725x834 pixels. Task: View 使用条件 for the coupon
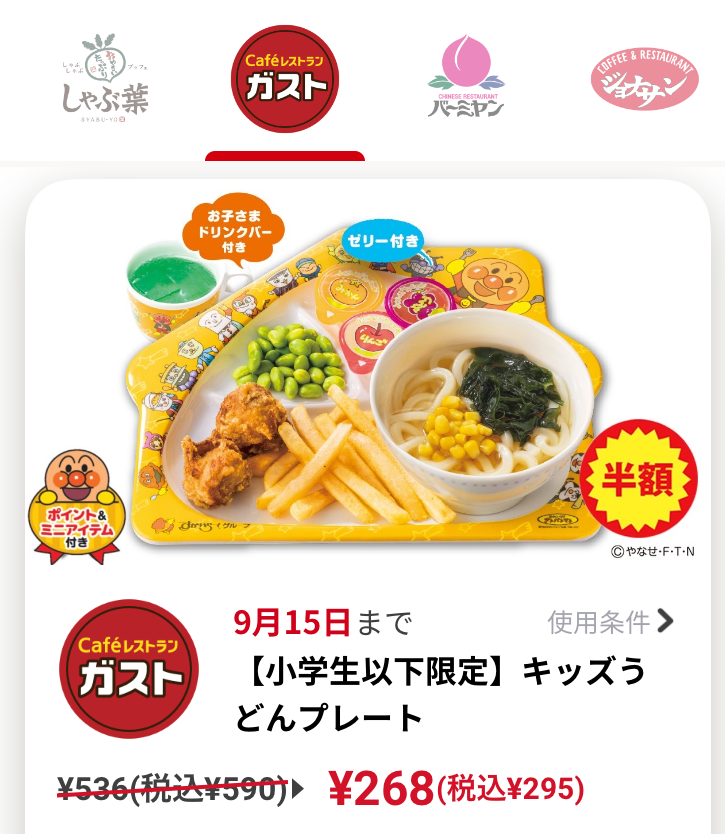click(x=610, y=622)
